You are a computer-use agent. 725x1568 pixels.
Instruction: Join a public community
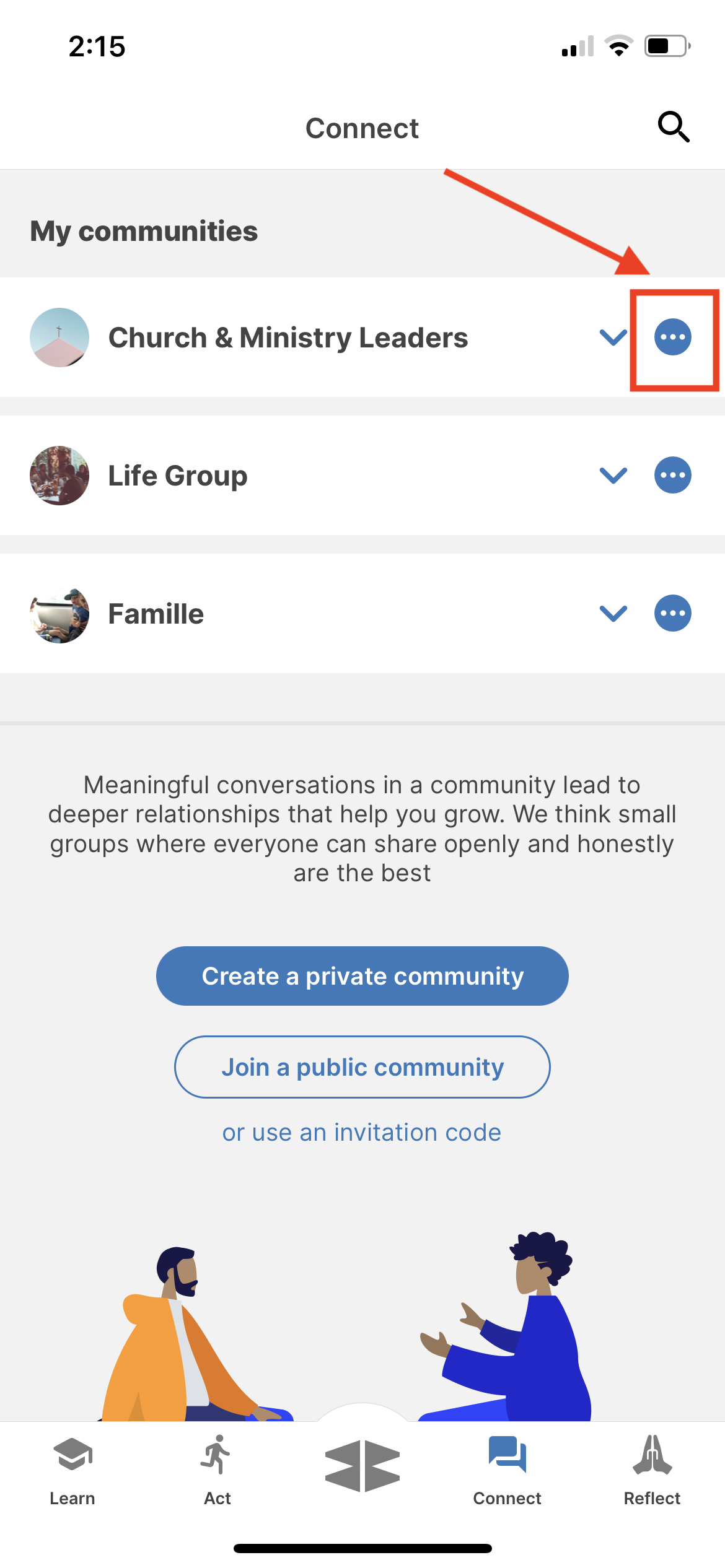coord(362,1067)
